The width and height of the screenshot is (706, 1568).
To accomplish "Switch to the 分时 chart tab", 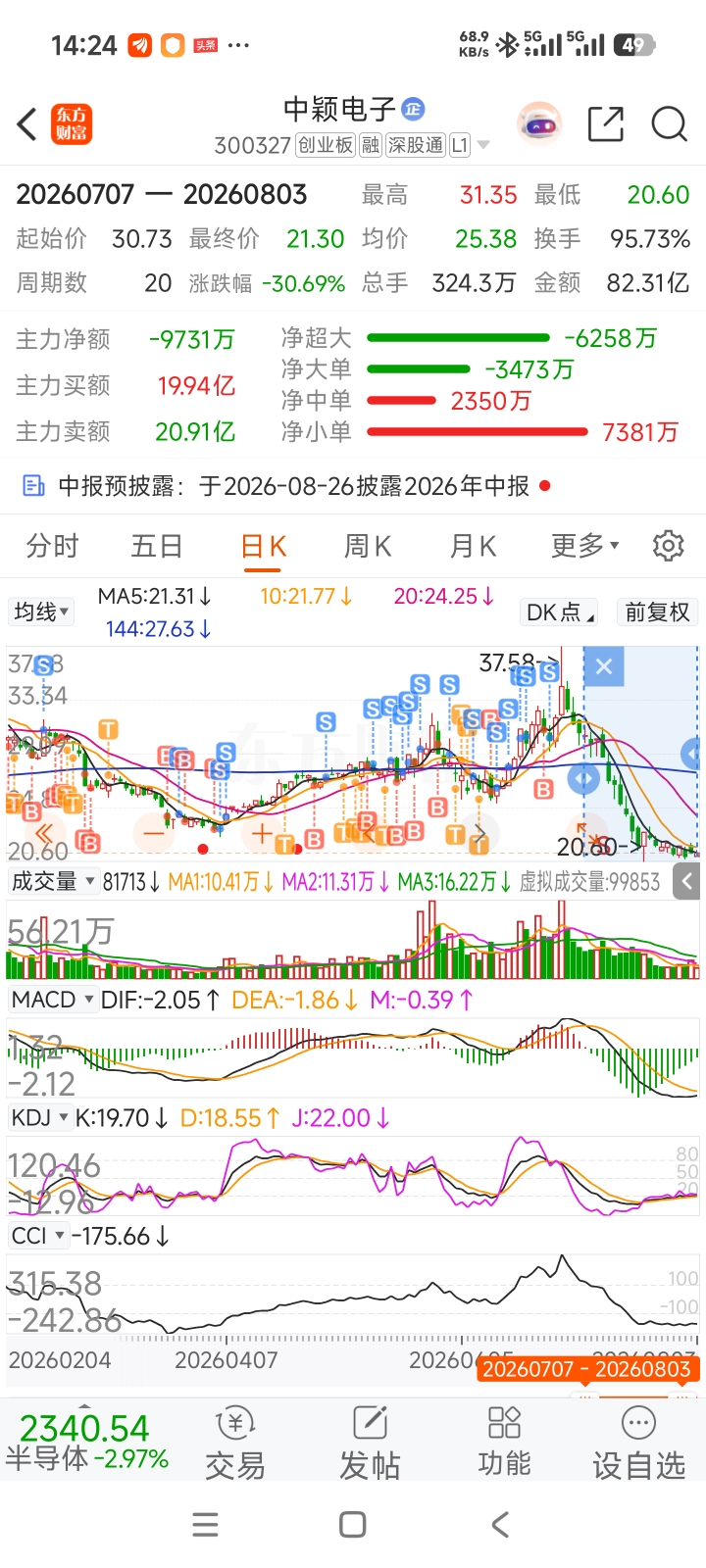I will pyautogui.click(x=52, y=546).
